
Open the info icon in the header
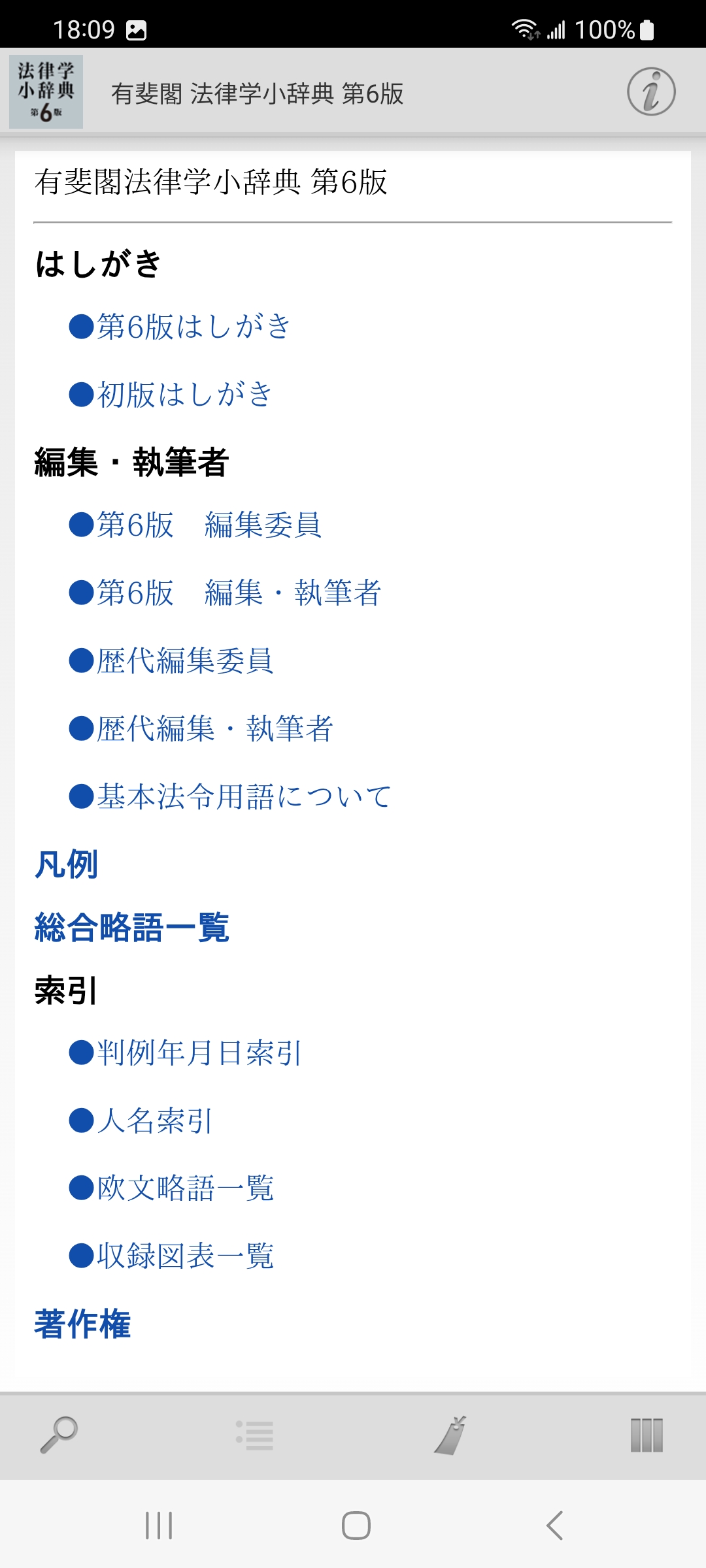[651, 92]
